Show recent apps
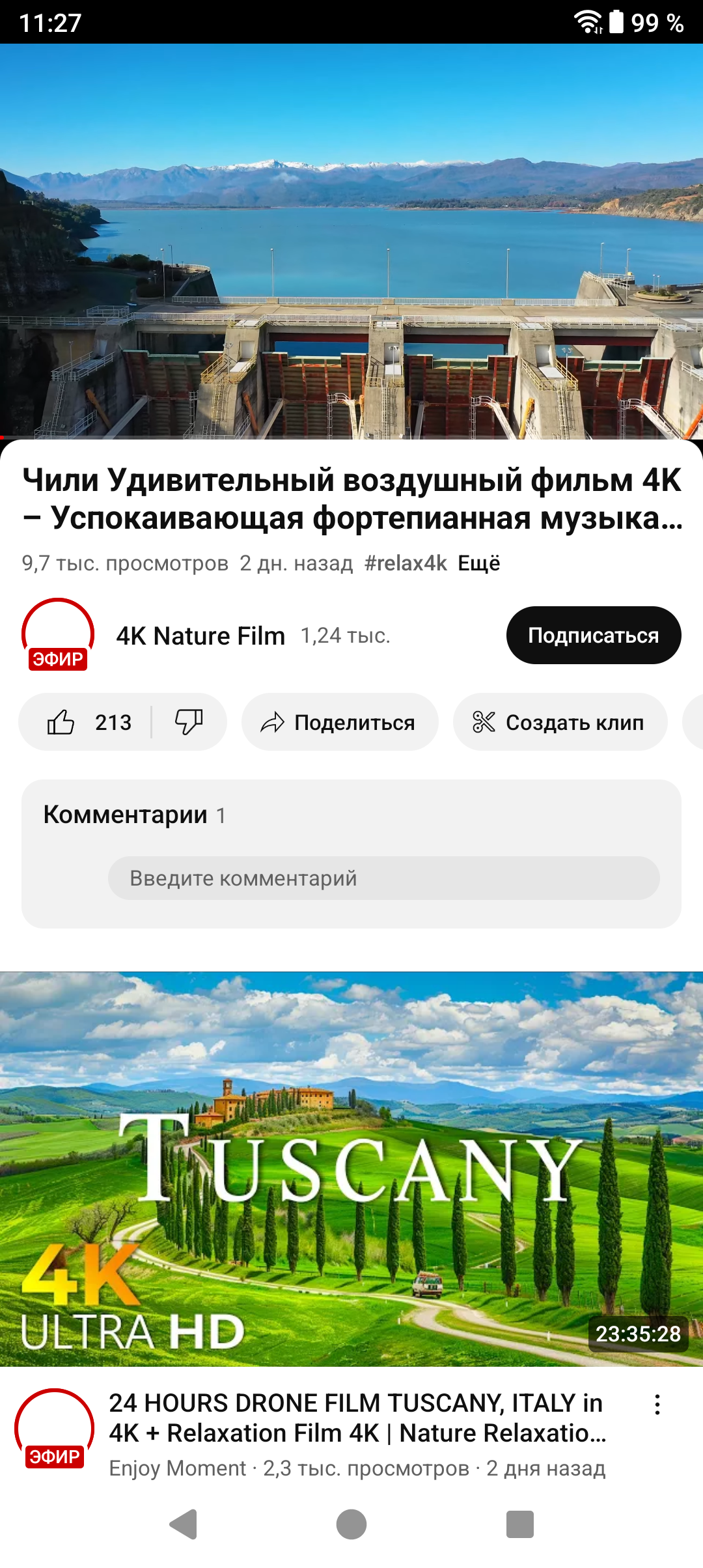The width and height of the screenshot is (703, 1568). coord(519,1524)
